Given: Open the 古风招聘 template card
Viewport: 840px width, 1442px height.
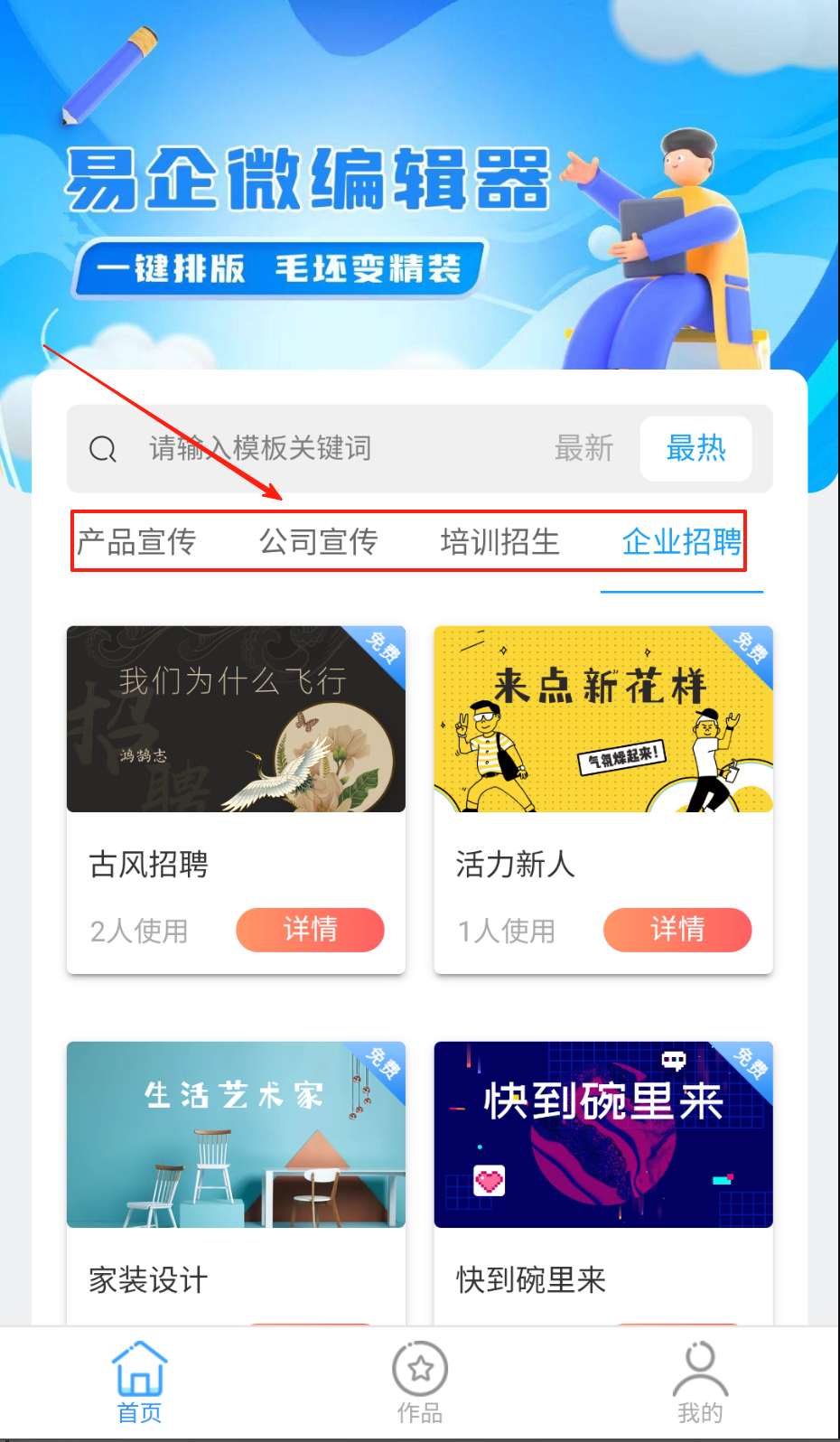Looking at the screenshot, I should [236, 720].
